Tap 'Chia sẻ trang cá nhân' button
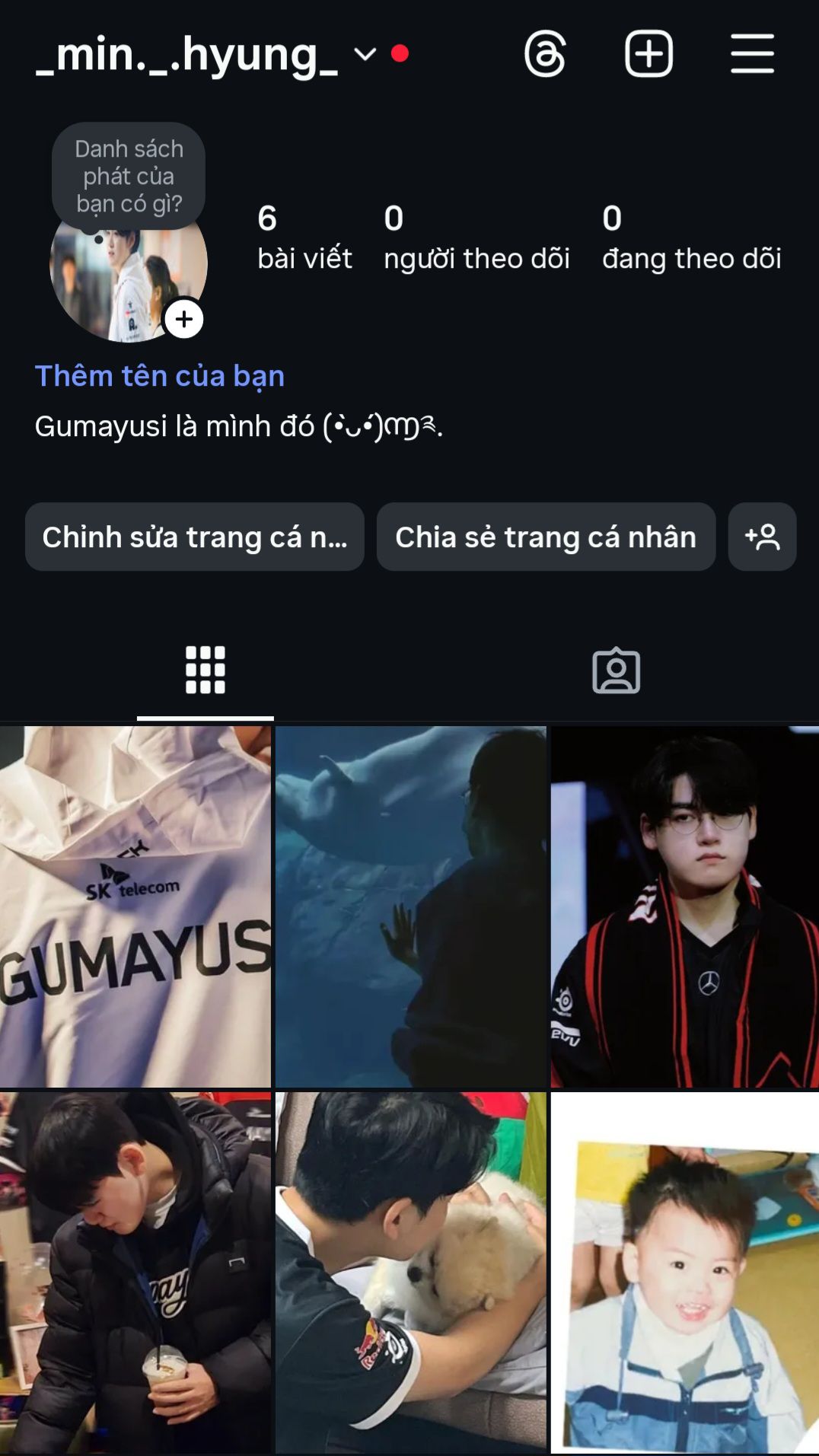 [546, 537]
